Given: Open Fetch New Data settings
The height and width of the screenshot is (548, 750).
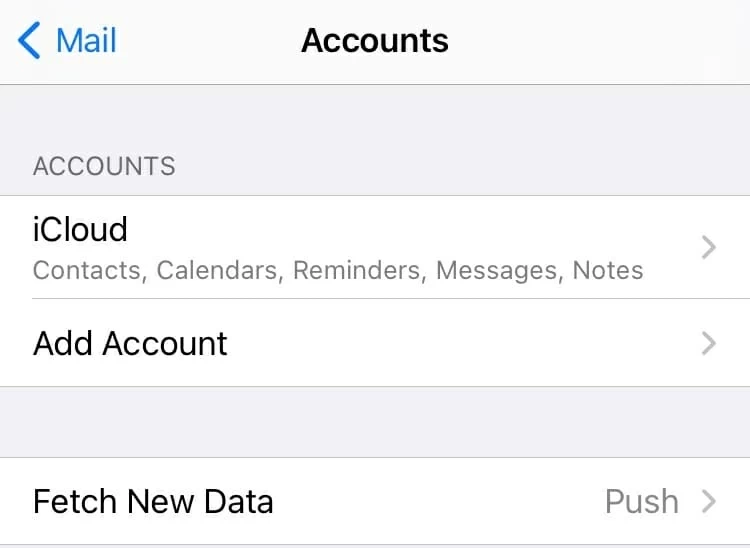Looking at the screenshot, I should pos(374,501).
